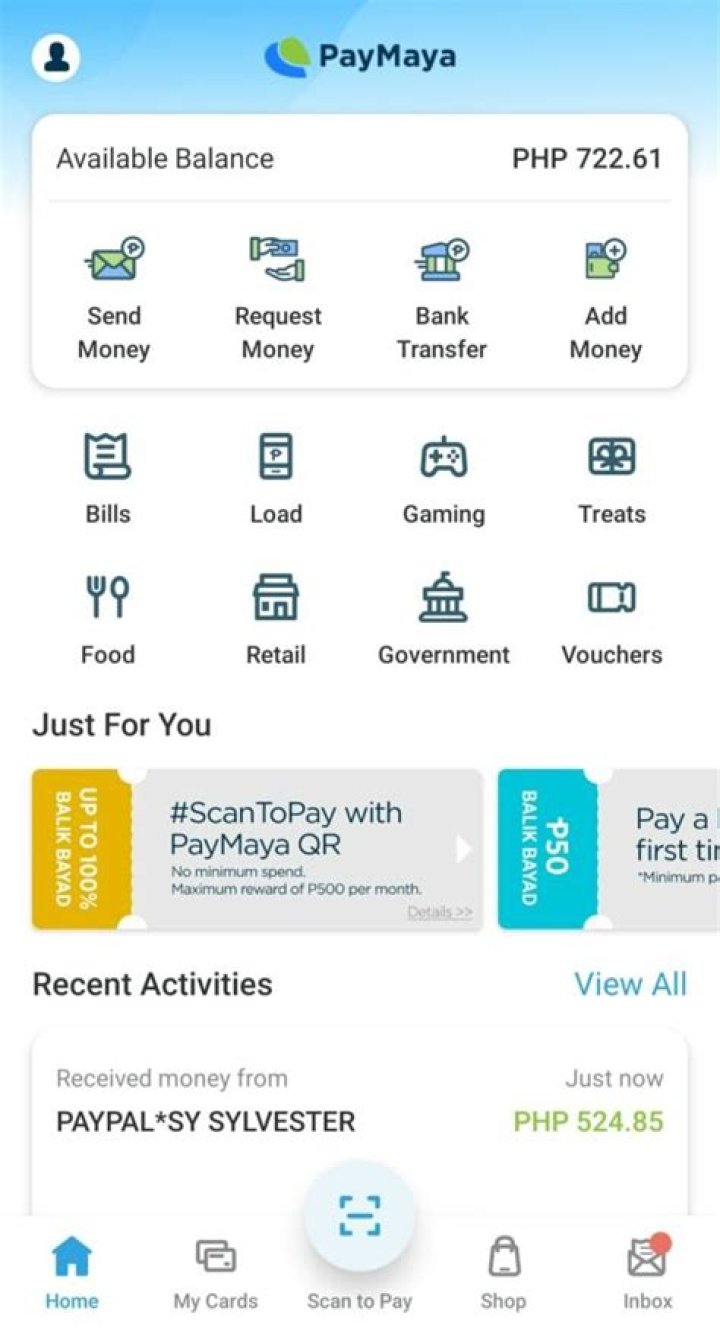Select the Load option
This screenshot has height=1328, width=720.
(x=276, y=478)
